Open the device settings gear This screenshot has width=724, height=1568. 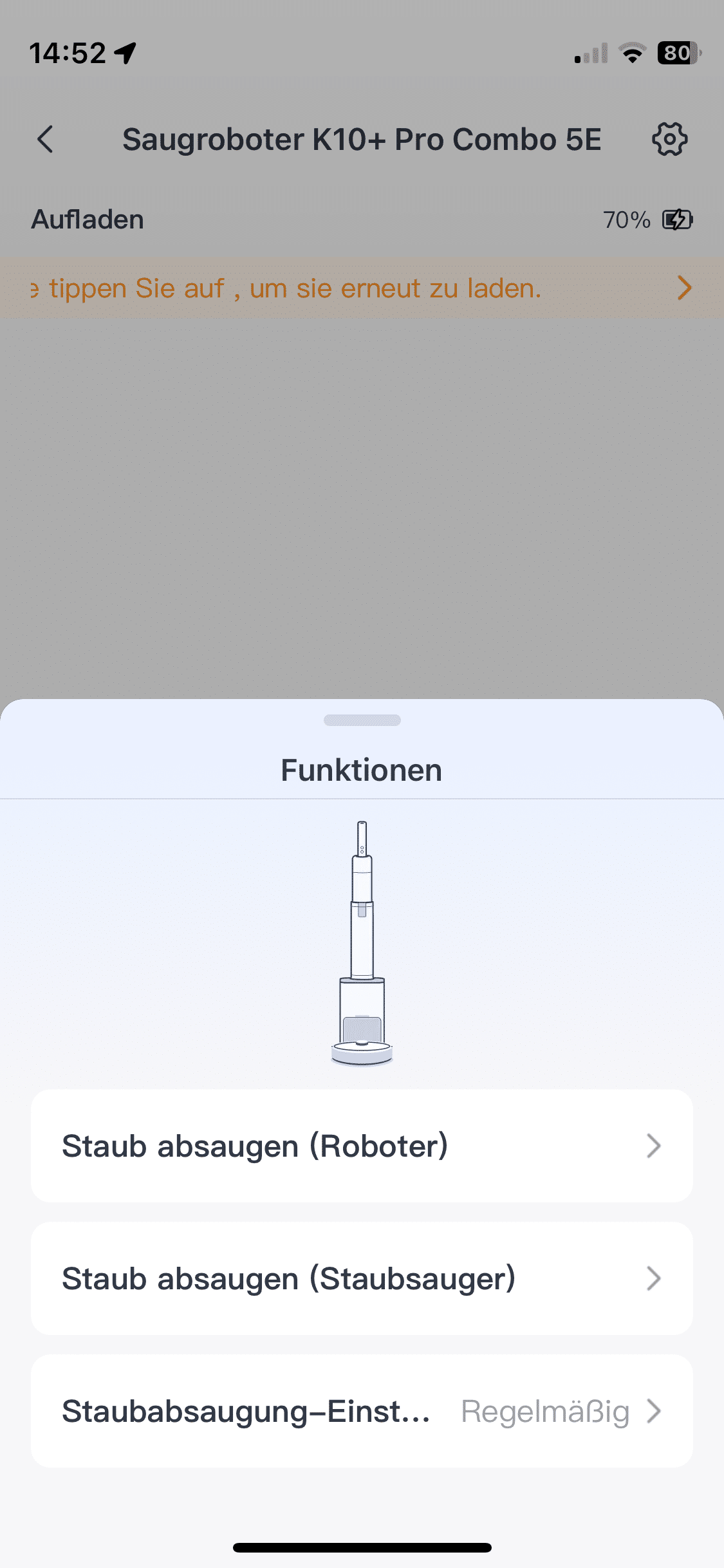click(669, 139)
